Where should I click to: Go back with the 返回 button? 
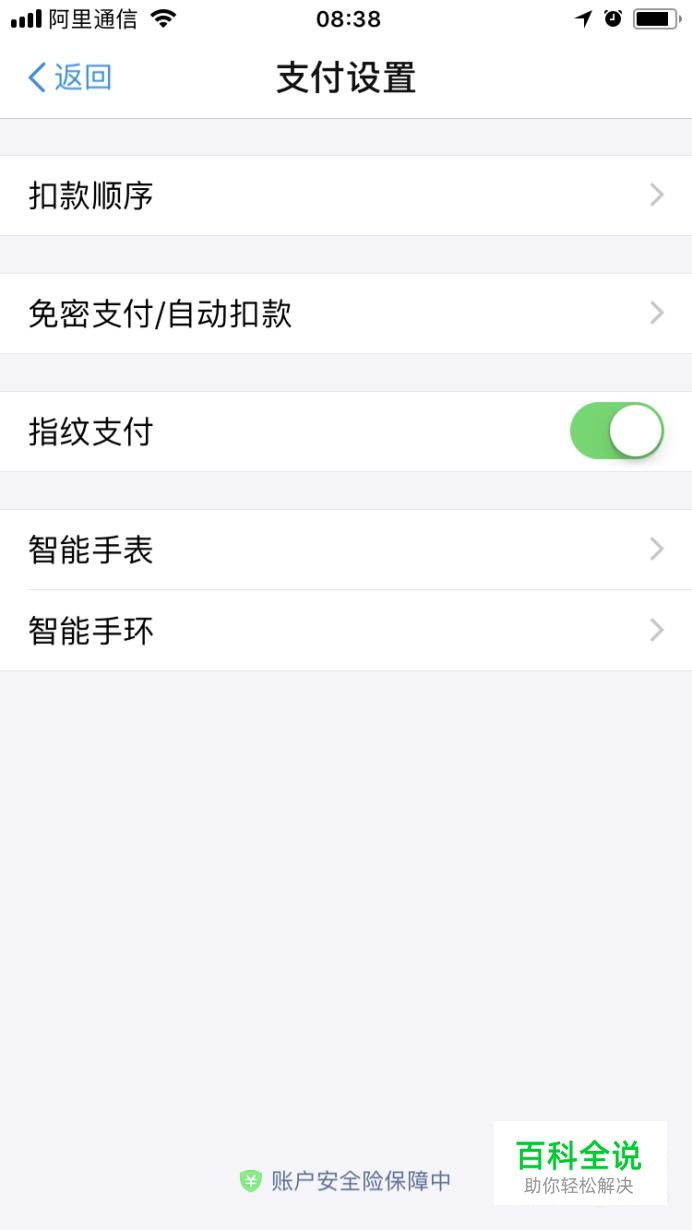(70, 77)
